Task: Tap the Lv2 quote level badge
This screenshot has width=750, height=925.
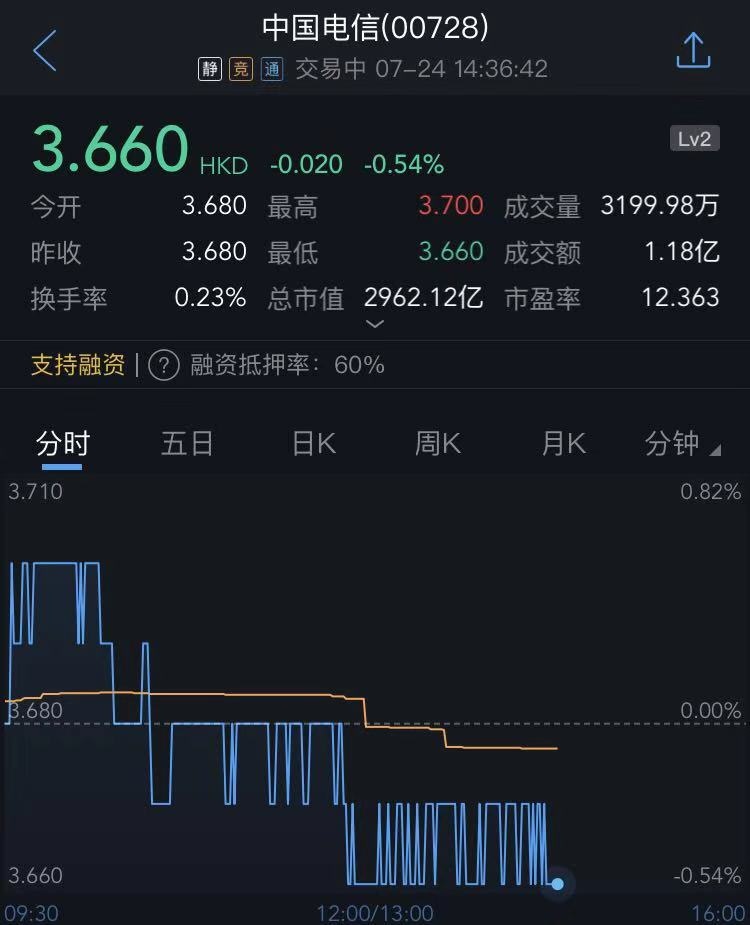Action: [x=694, y=139]
